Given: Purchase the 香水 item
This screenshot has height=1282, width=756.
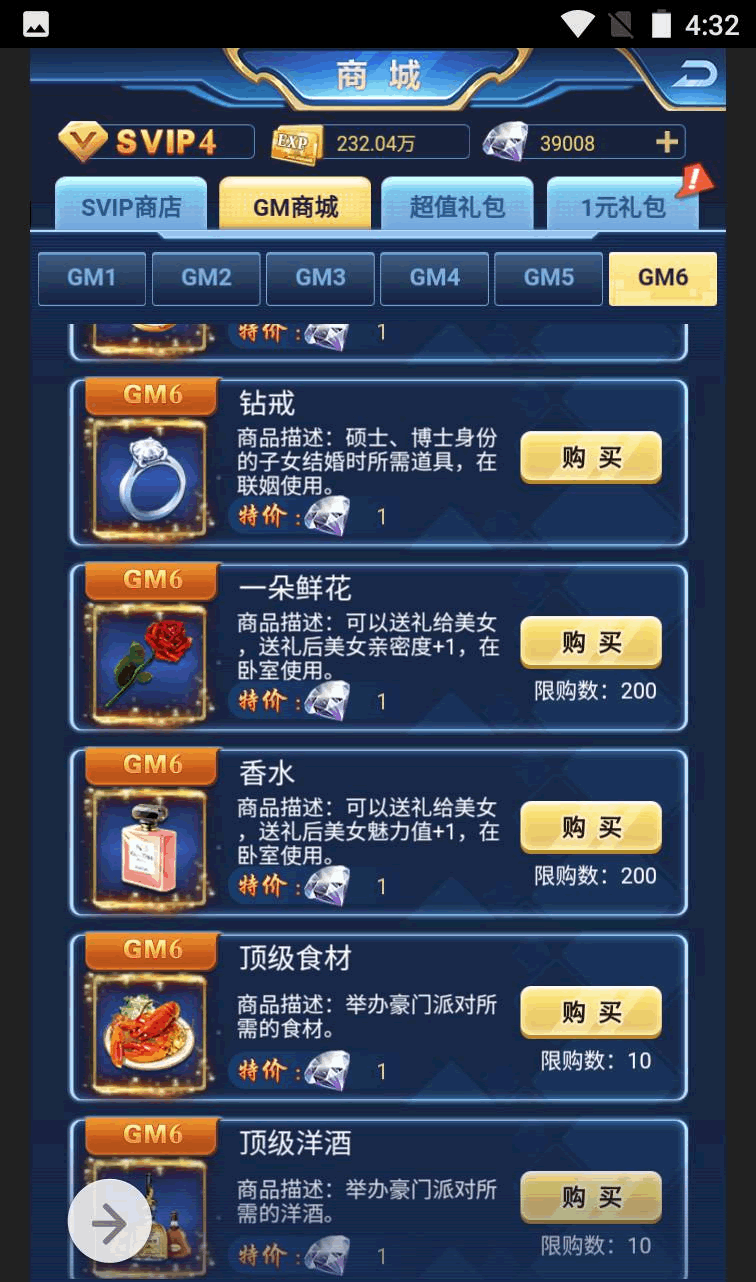Looking at the screenshot, I should click(x=591, y=827).
